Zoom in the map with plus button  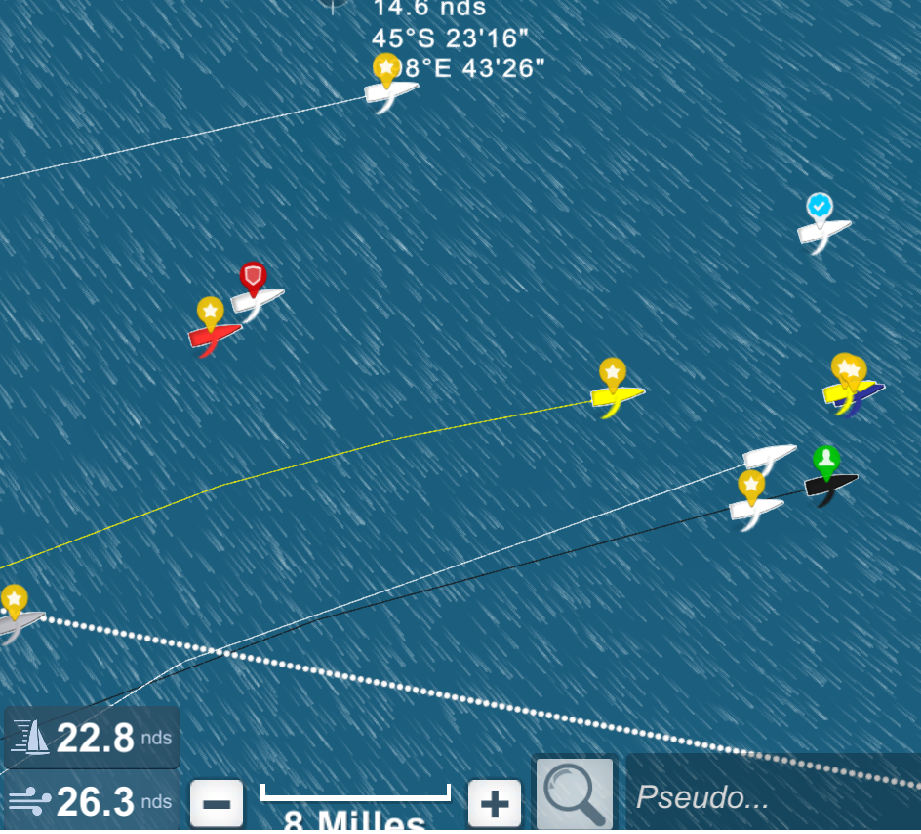click(x=495, y=803)
